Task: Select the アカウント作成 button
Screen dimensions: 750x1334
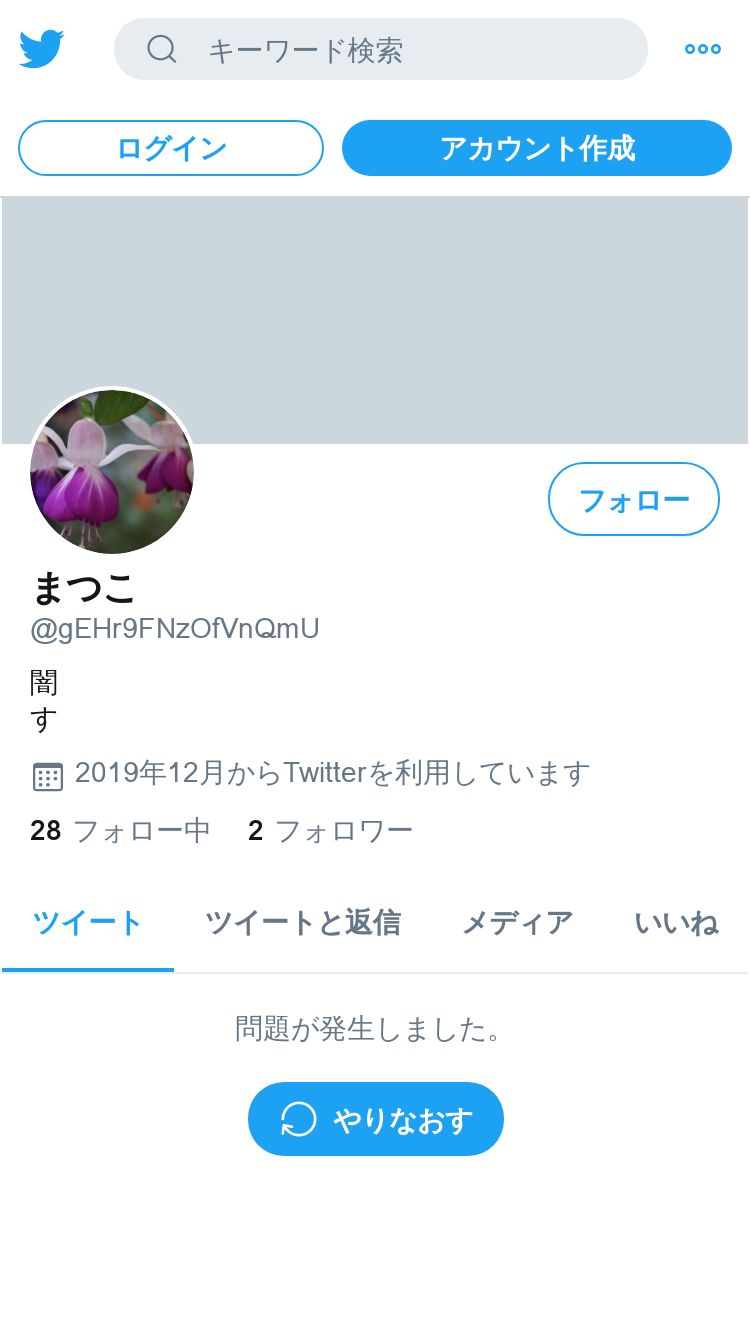Action: (x=537, y=148)
